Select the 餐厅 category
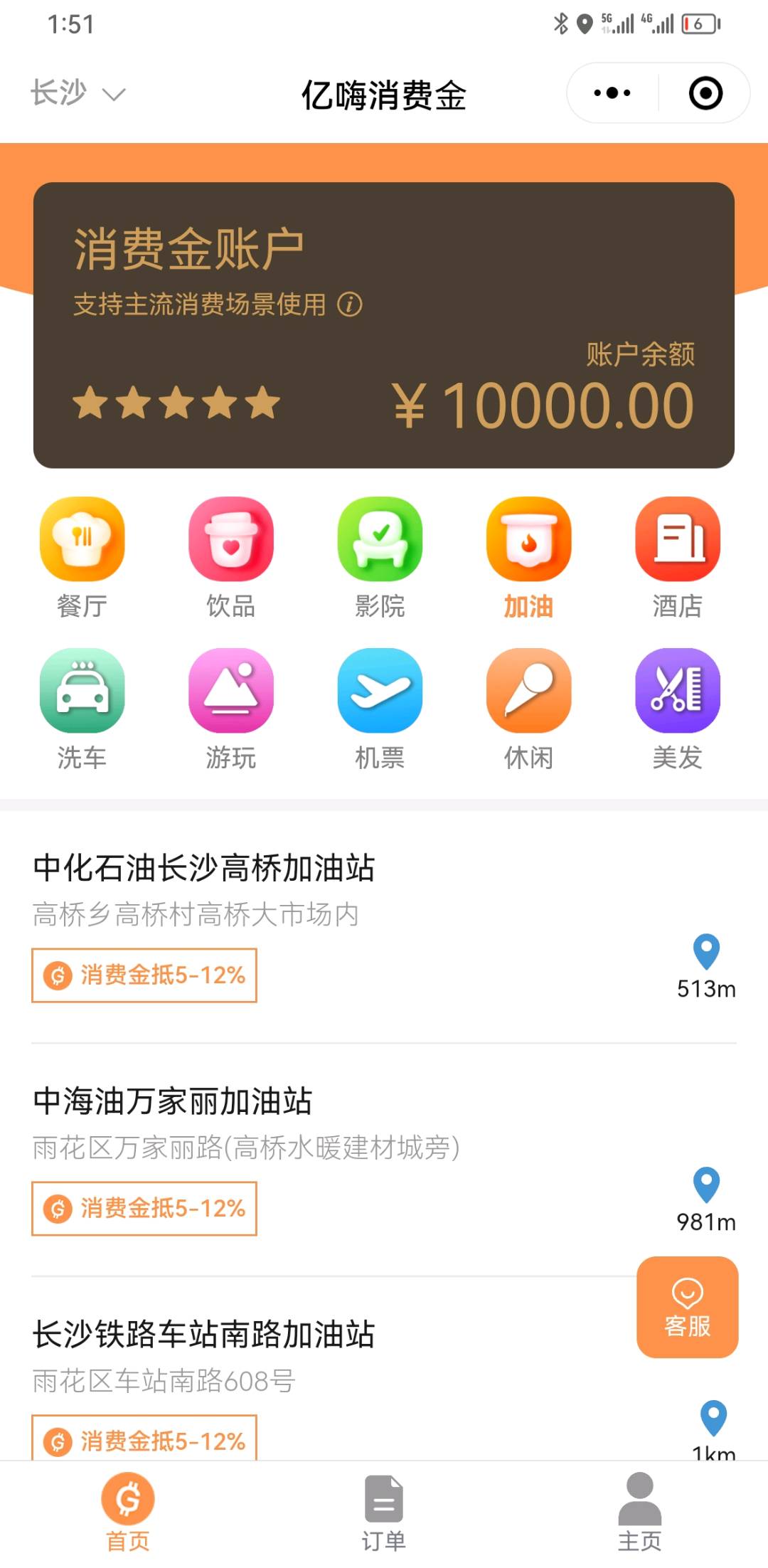768x1568 pixels. [82, 558]
